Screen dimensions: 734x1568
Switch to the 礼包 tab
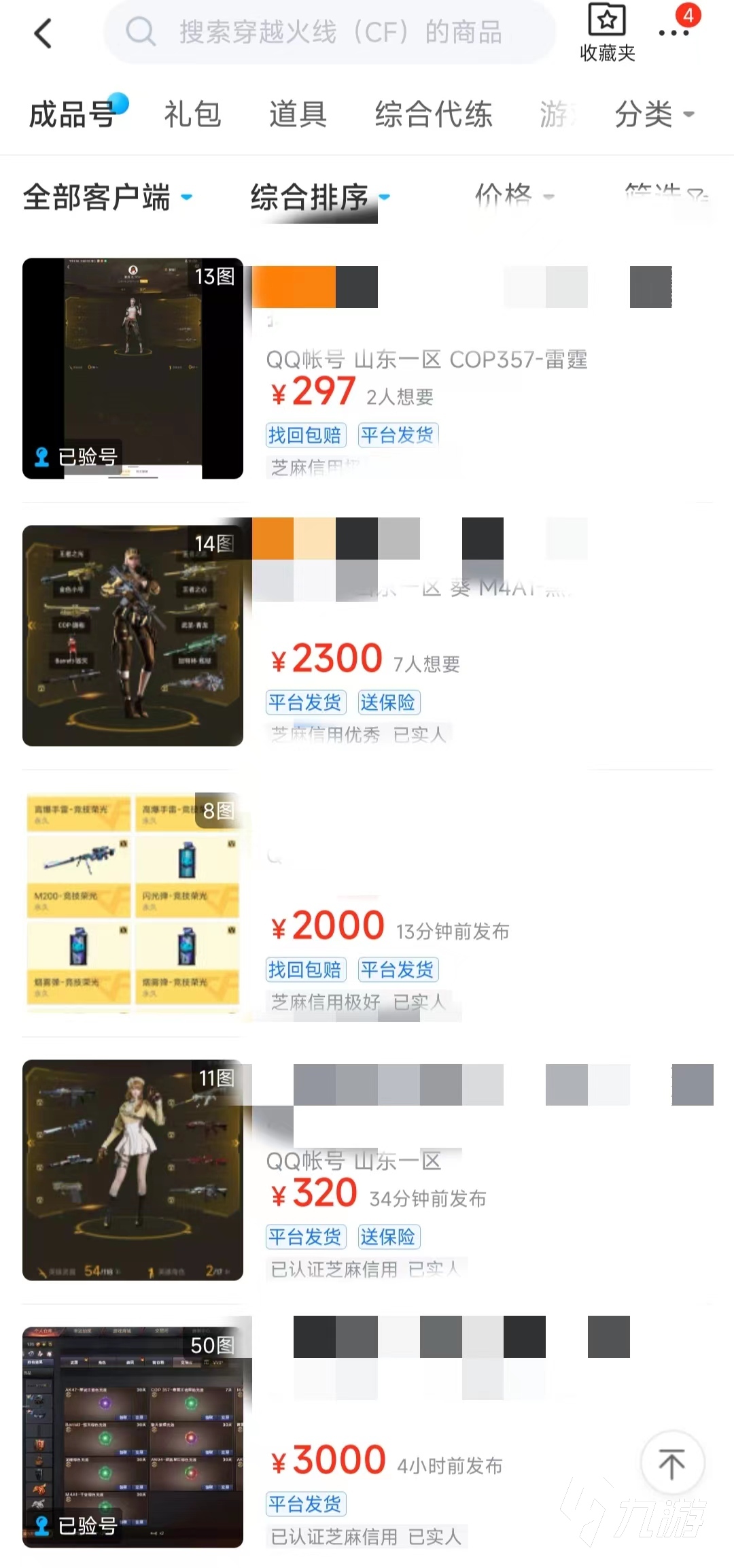(x=193, y=114)
